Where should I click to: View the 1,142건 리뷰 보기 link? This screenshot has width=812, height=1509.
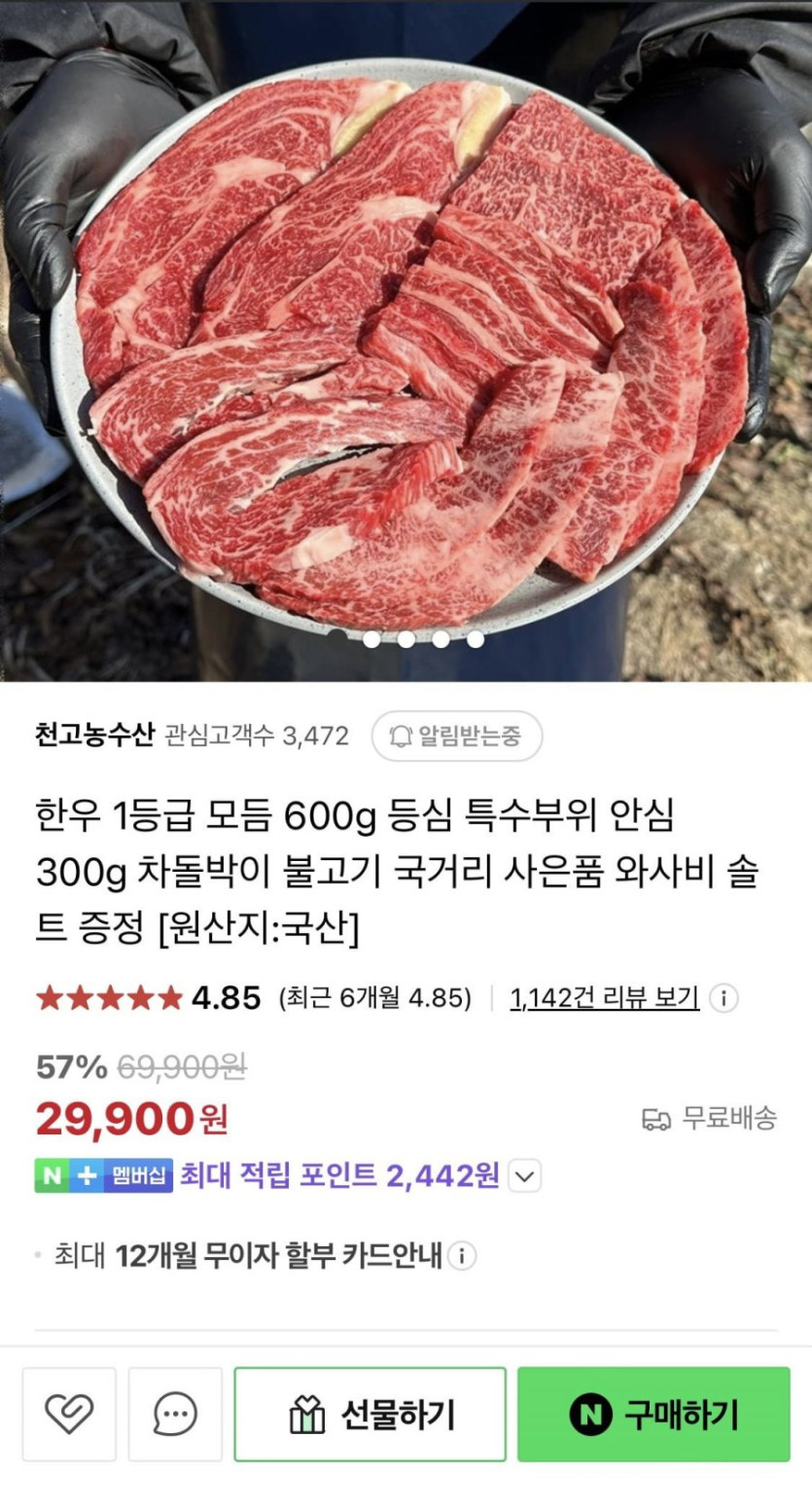point(604,998)
